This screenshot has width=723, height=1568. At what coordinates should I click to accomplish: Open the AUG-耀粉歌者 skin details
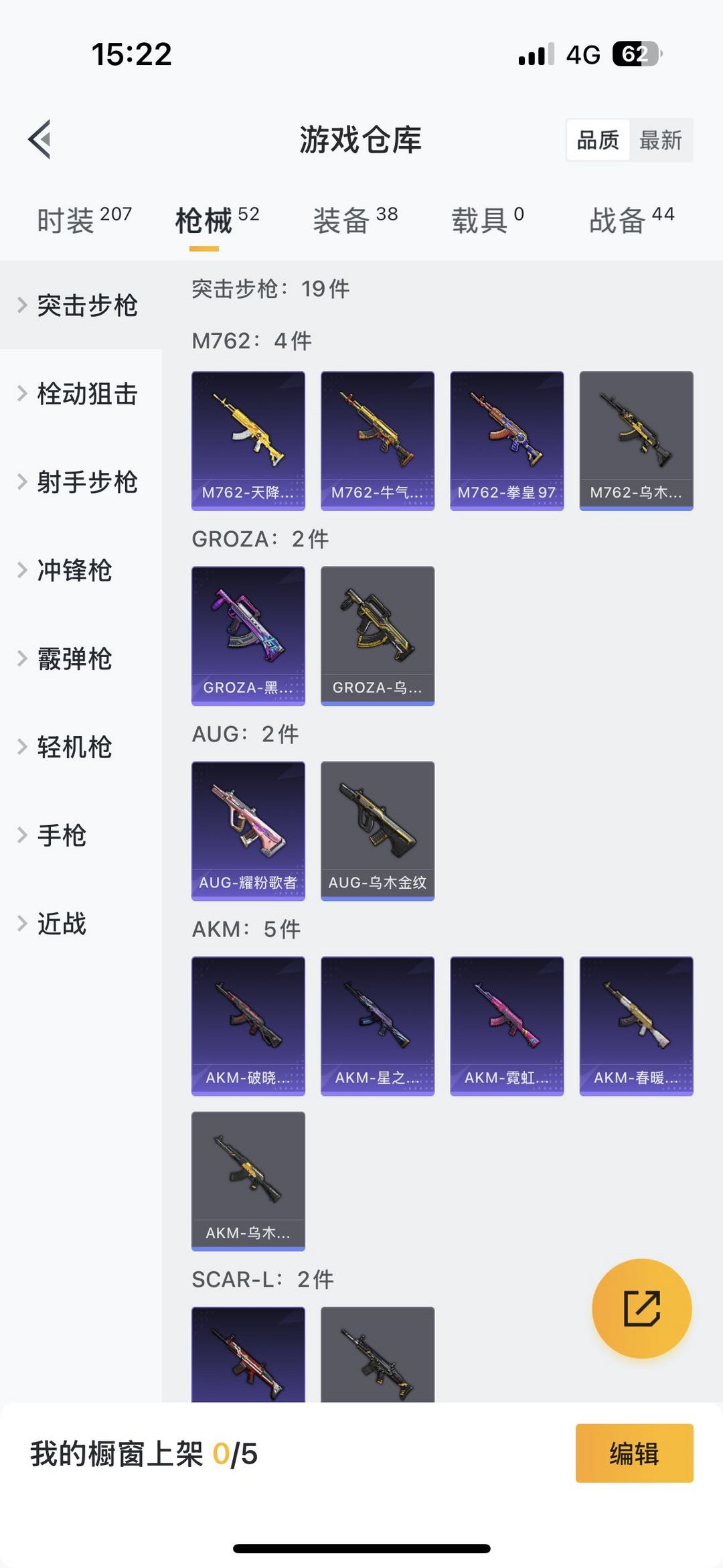point(248,831)
